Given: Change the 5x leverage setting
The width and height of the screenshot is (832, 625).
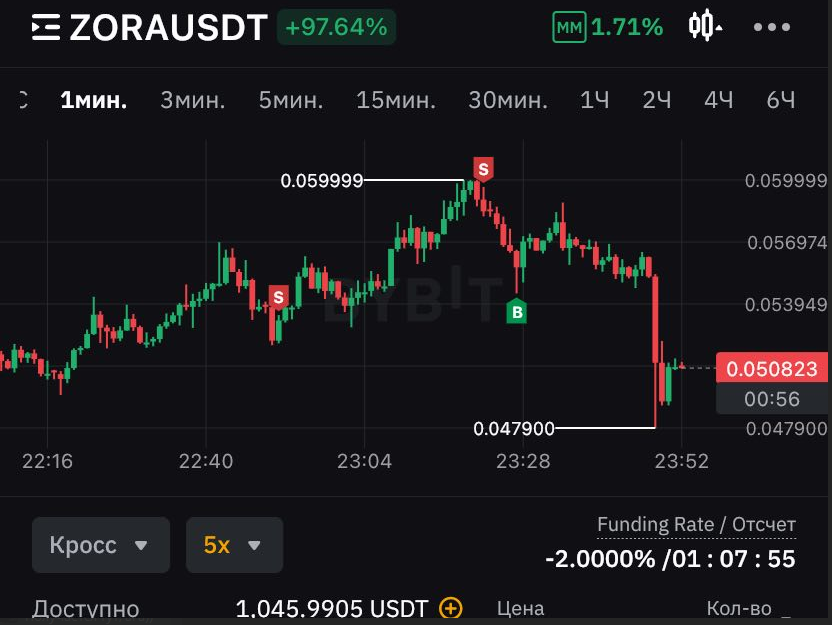Looking at the screenshot, I should pyautogui.click(x=234, y=545).
